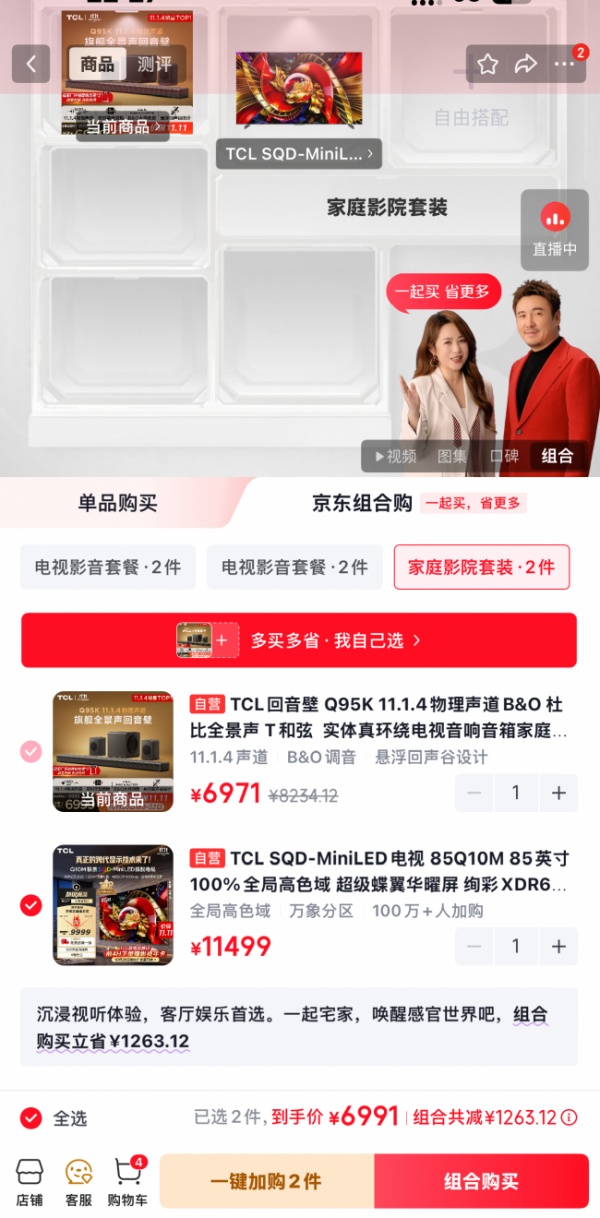This screenshot has width=600, height=1218.
Task: Share this product page
Action: point(526,64)
